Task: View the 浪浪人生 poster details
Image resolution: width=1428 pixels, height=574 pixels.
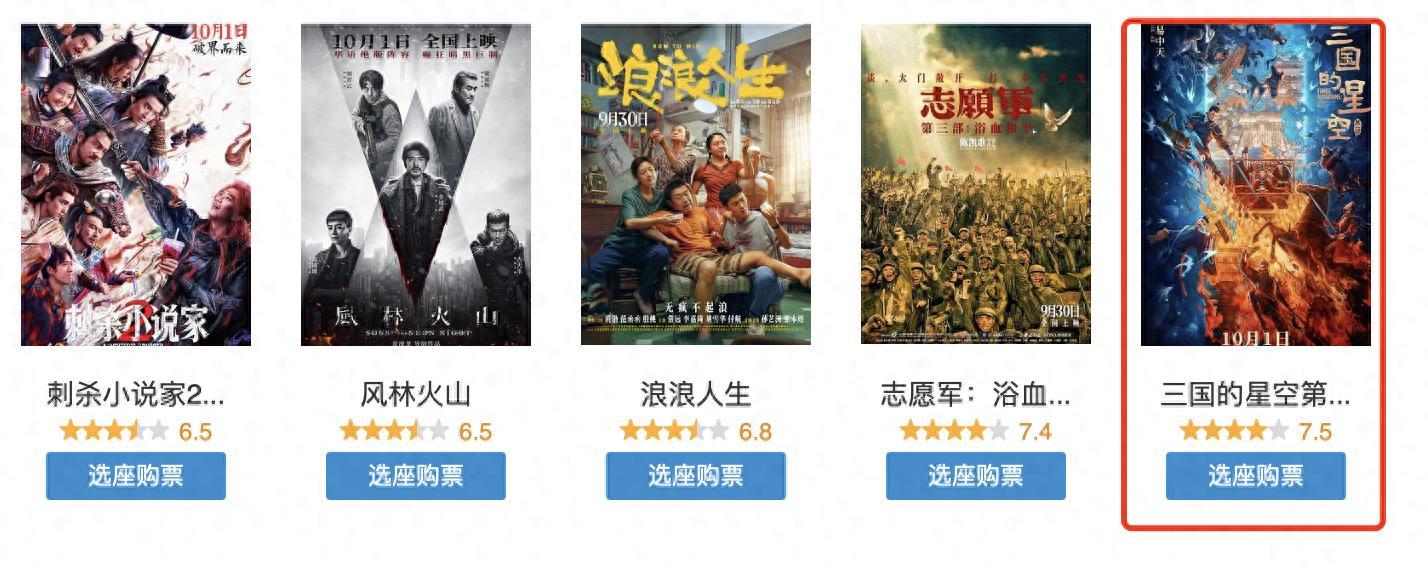Action: (695, 185)
